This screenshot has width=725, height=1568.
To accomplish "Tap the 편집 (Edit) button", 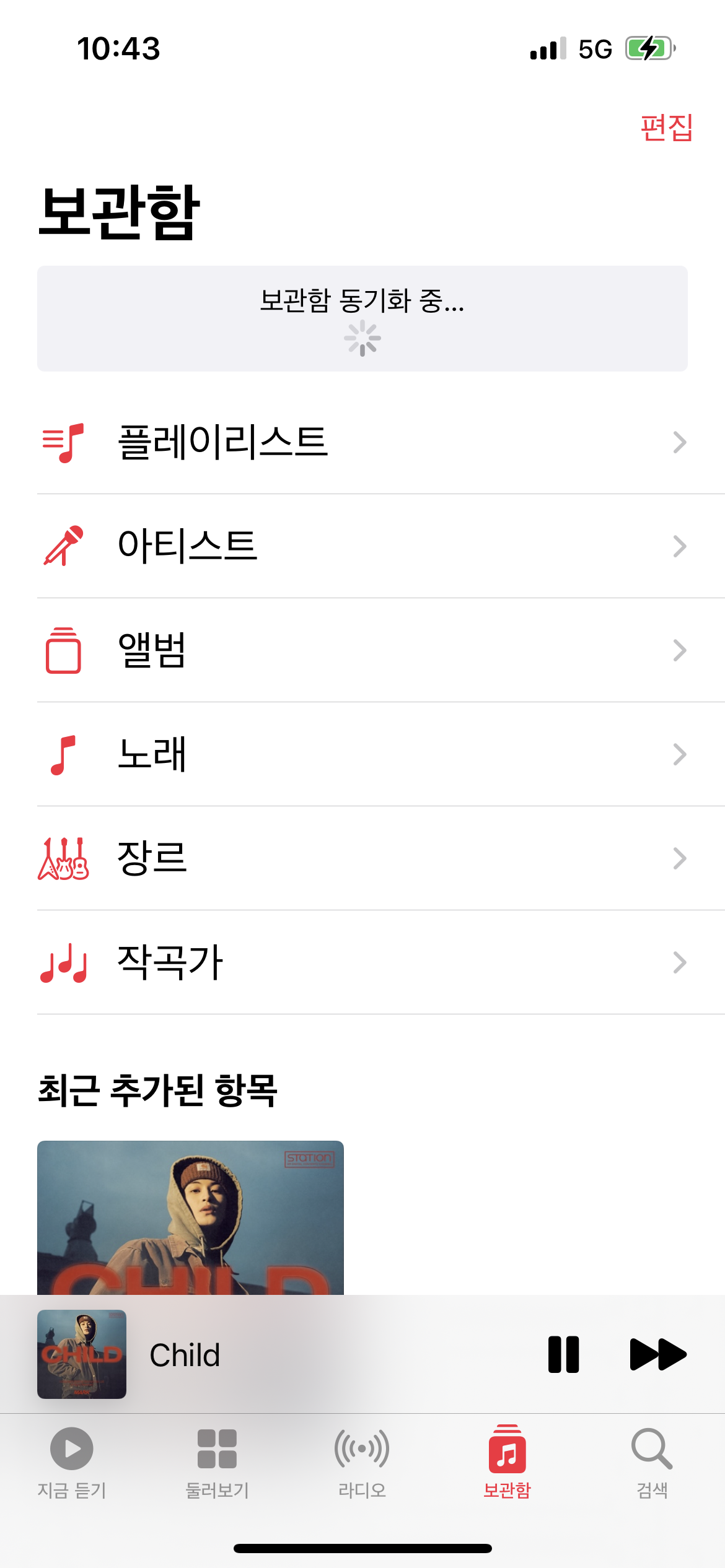I will click(x=666, y=128).
